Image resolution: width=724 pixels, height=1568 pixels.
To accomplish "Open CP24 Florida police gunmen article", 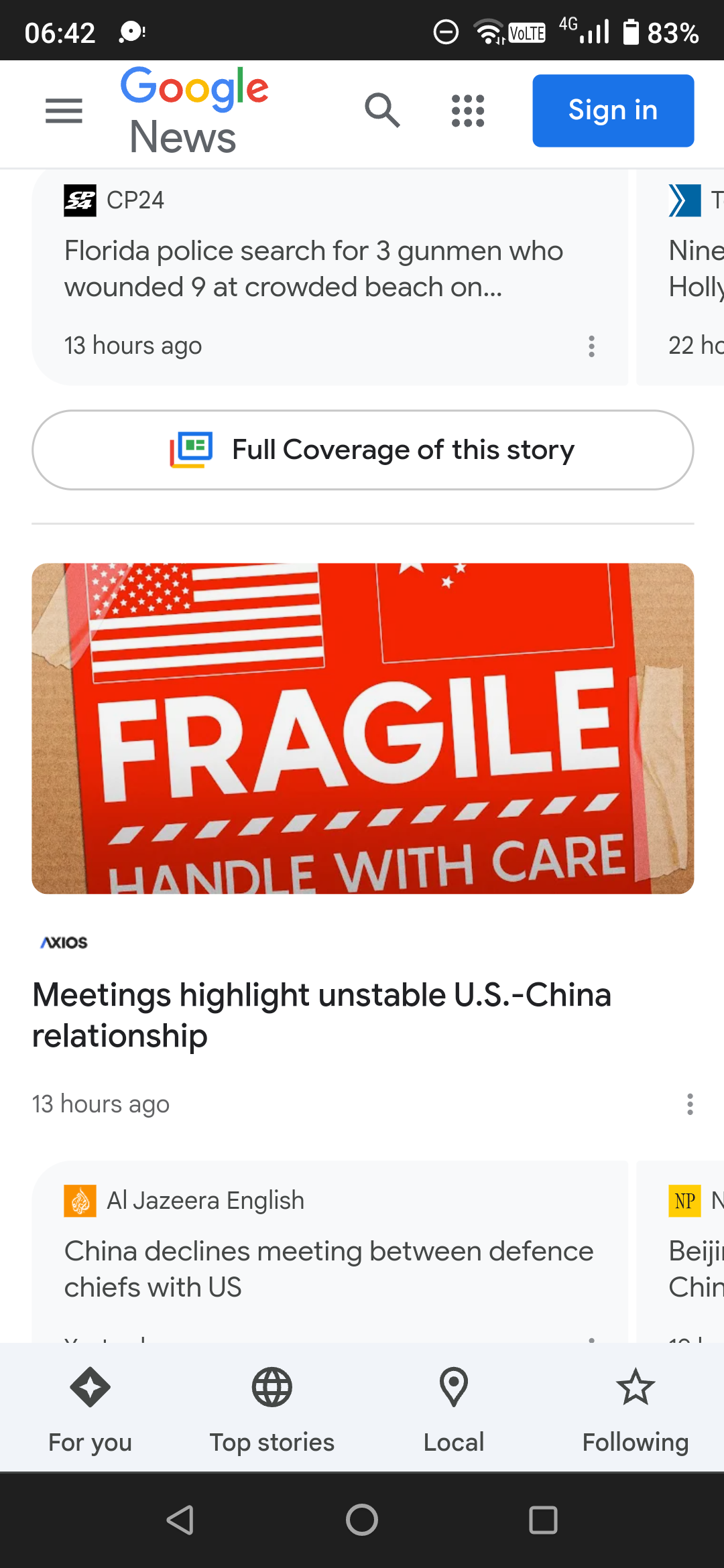I will click(314, 269).
